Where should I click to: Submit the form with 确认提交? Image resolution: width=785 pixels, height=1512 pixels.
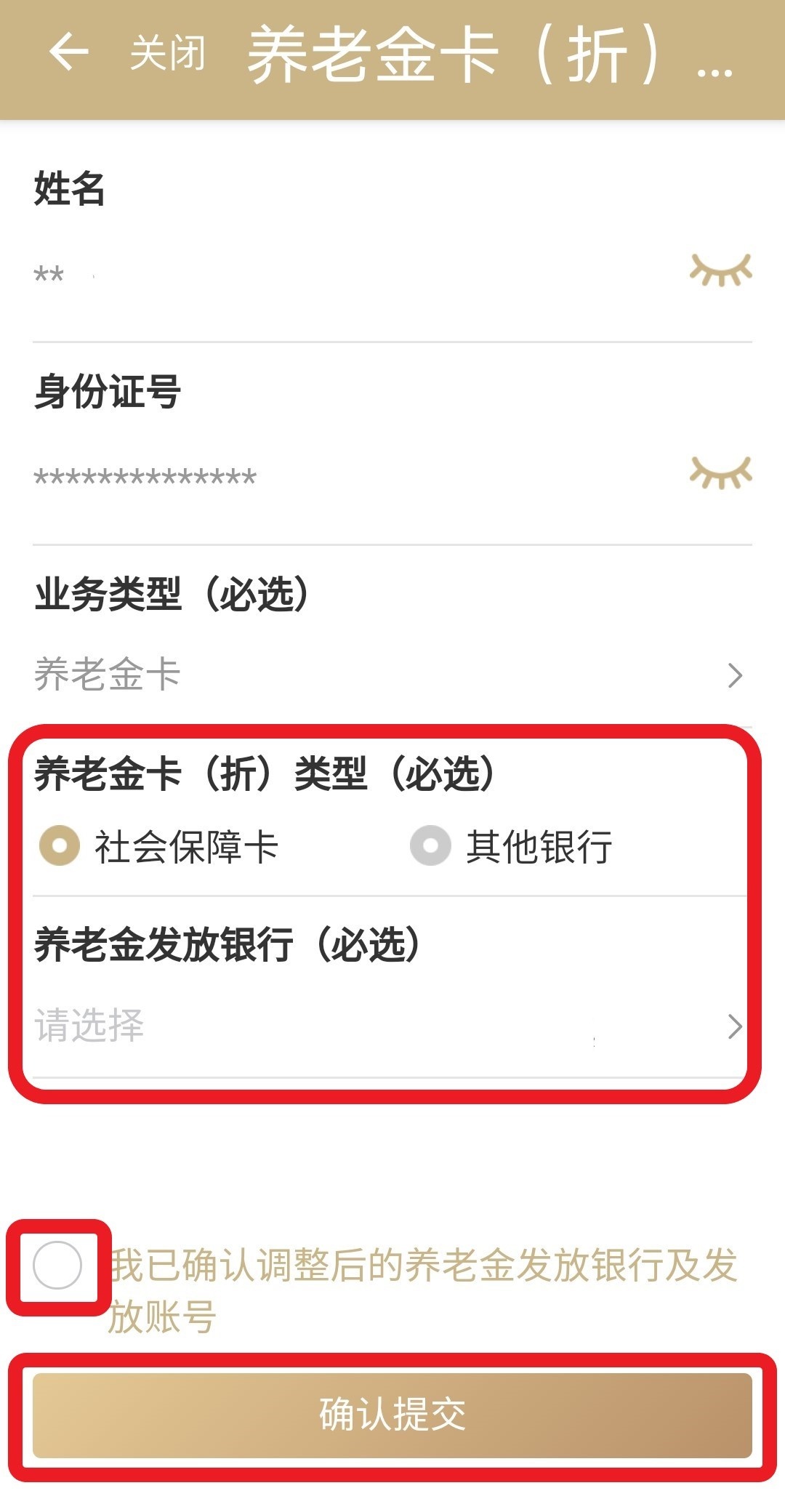click(x=392, y=1415)
